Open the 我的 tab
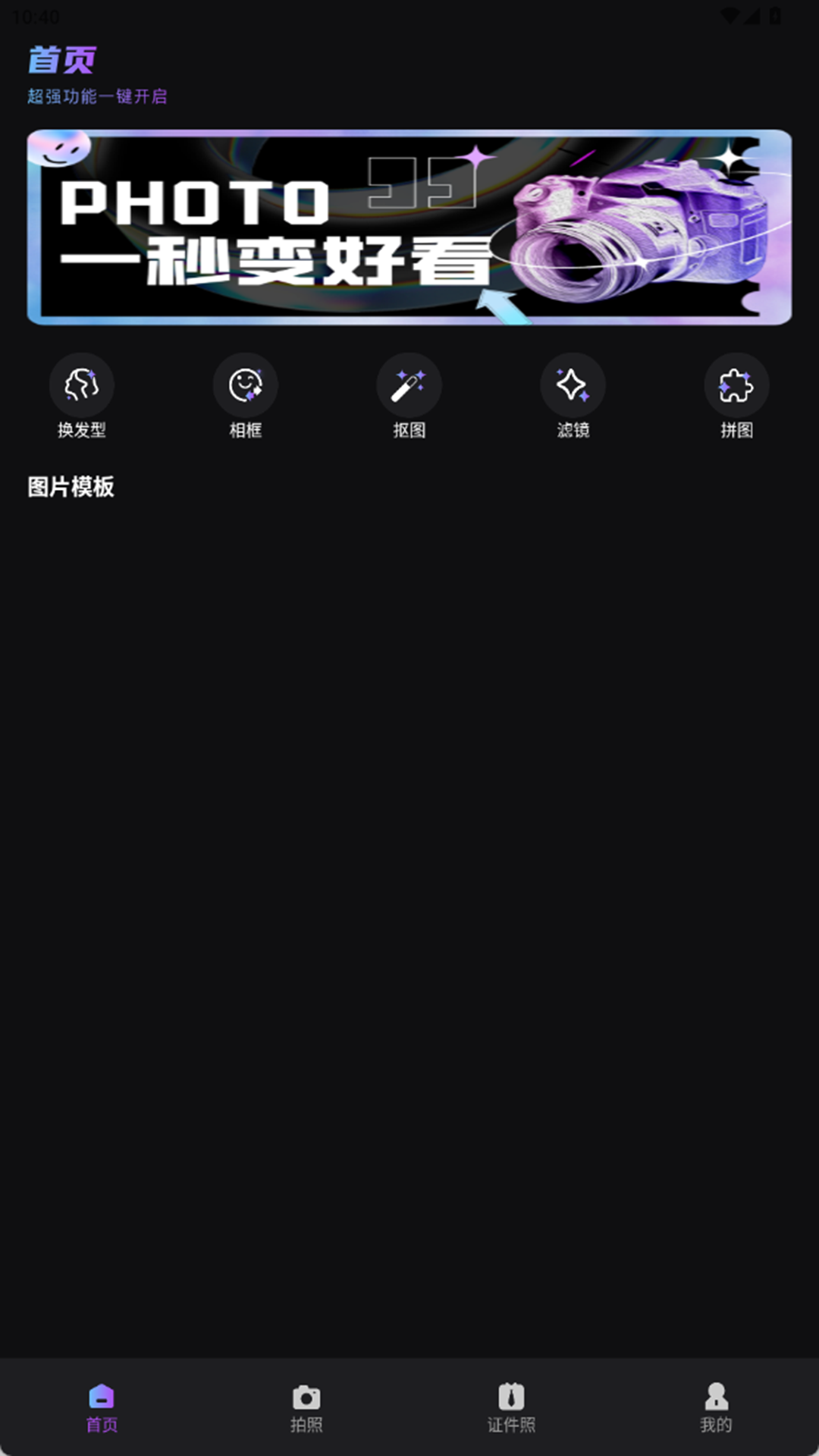 tap(715, 1410)
